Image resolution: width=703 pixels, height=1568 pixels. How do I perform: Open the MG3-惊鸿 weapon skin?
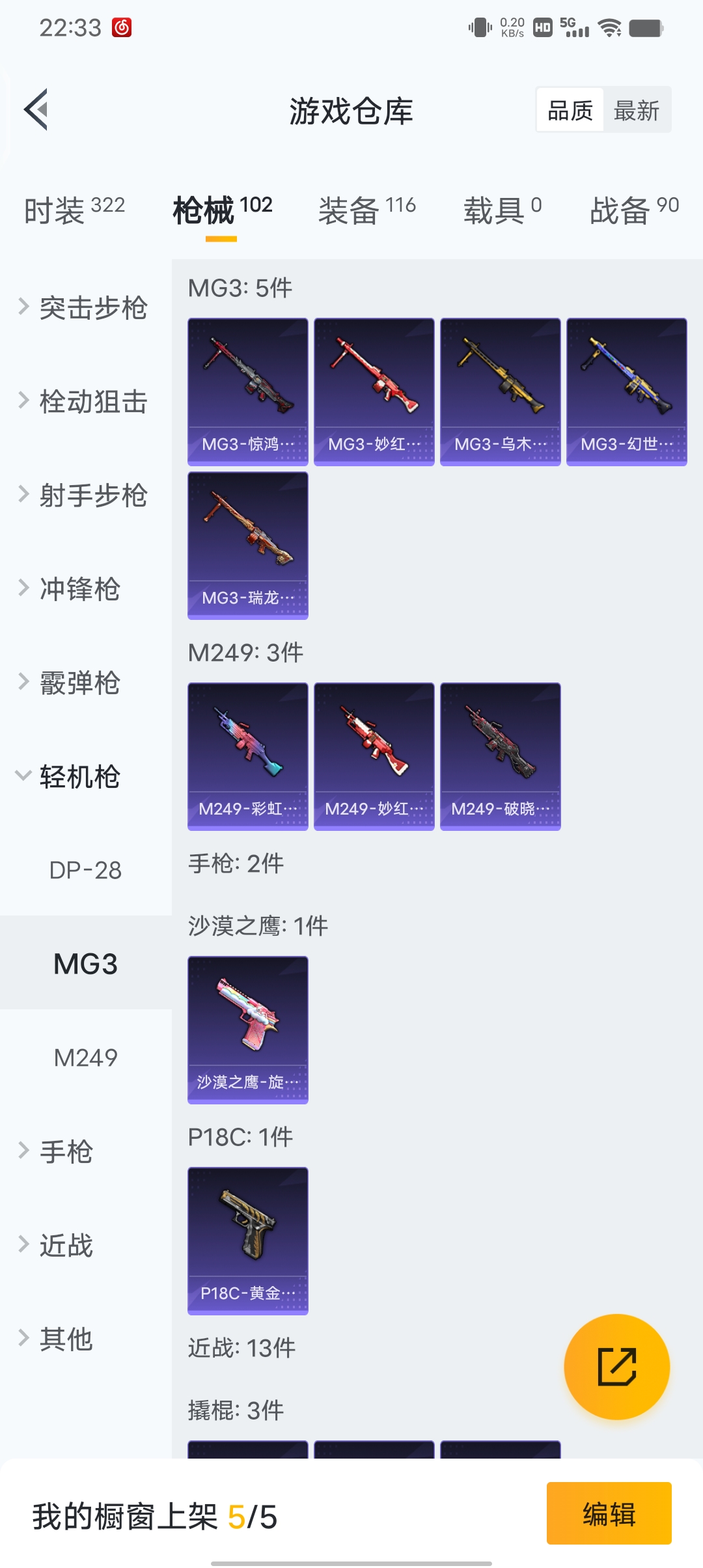point(247,391)
